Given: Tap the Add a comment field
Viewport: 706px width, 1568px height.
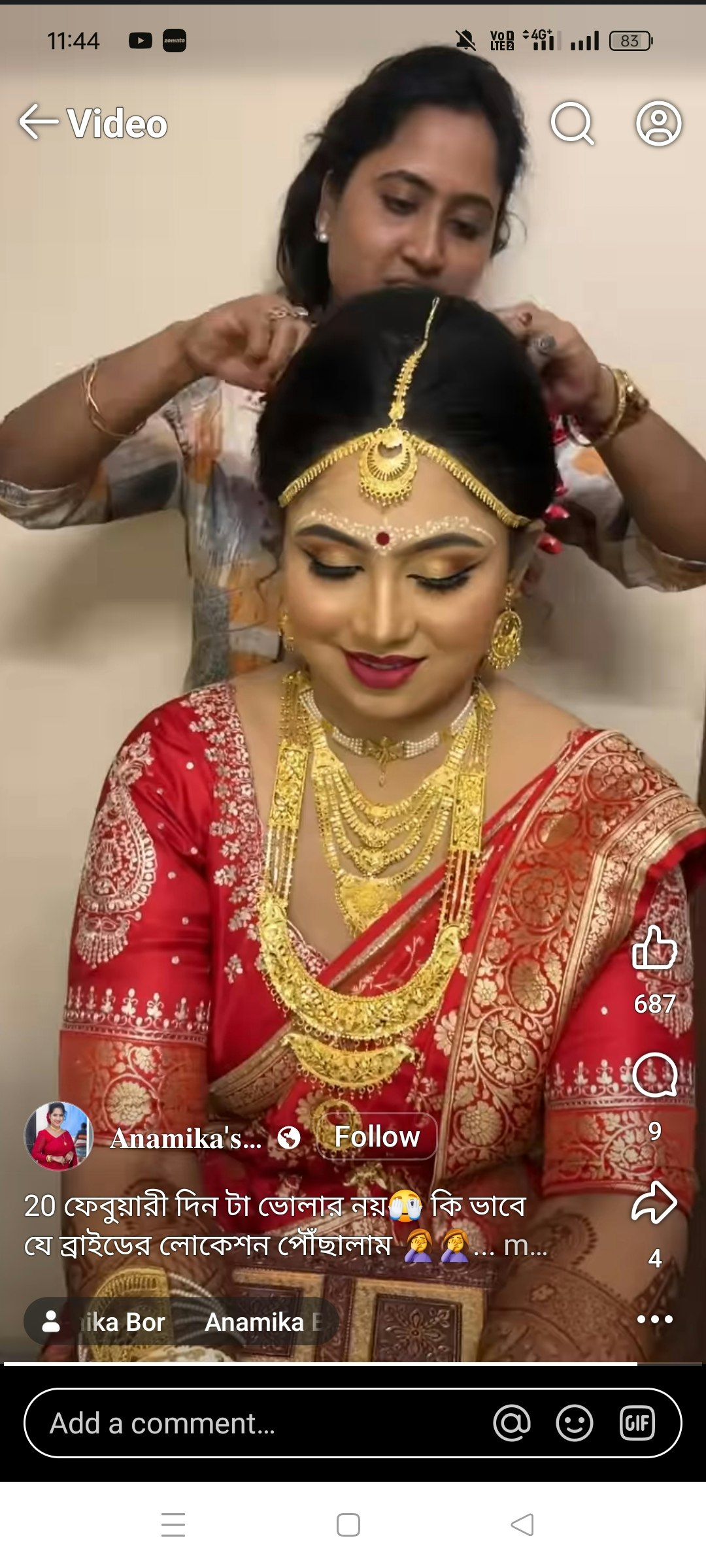Looking at the screenshot, I should pos(261,1424).
